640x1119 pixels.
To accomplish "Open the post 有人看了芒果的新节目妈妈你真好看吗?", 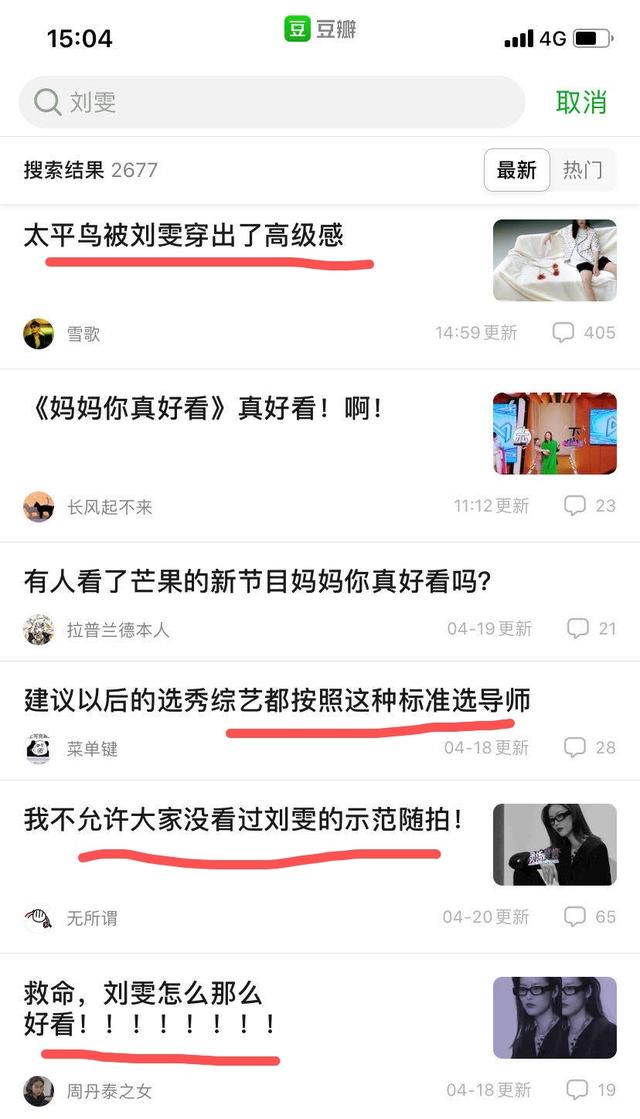I will (258, 581).
